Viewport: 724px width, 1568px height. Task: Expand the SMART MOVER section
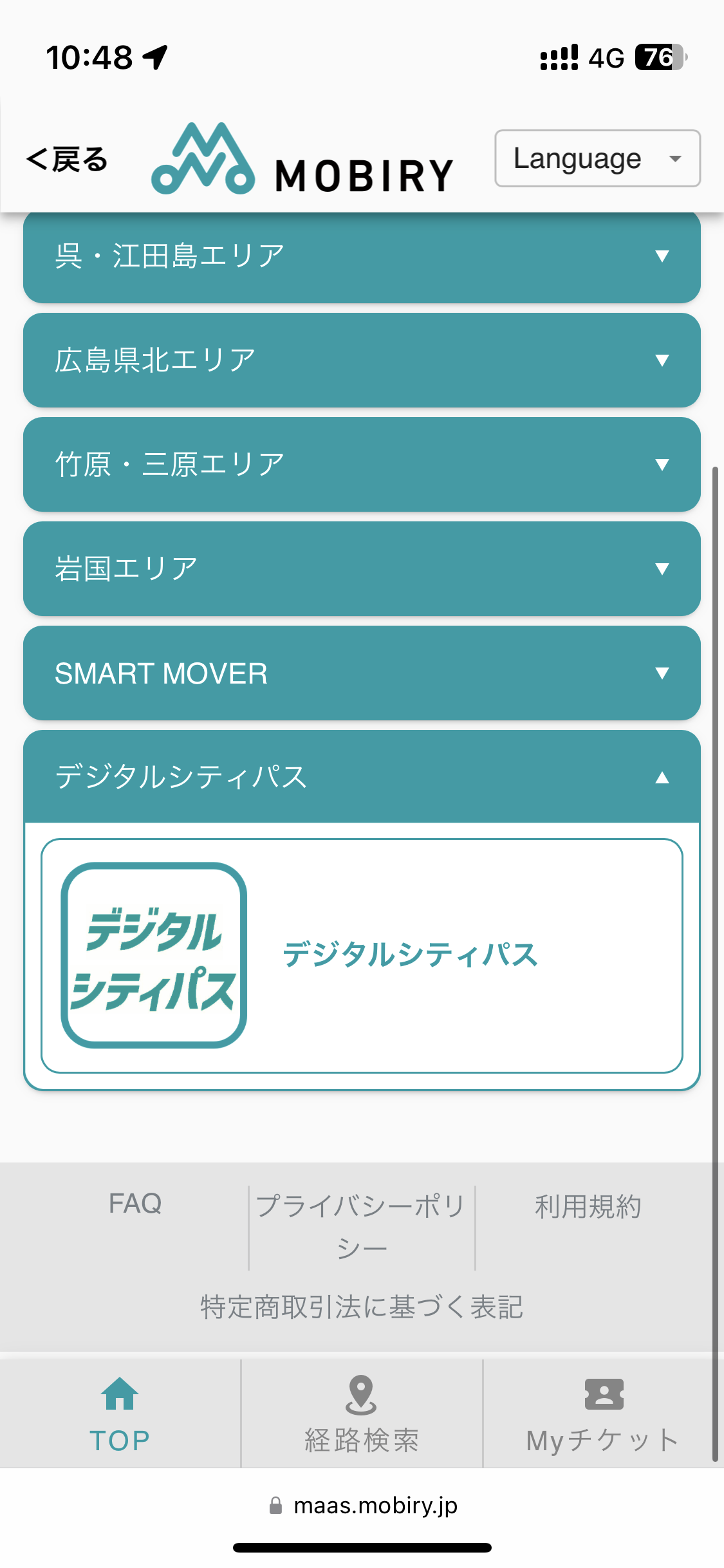(362, 673)
